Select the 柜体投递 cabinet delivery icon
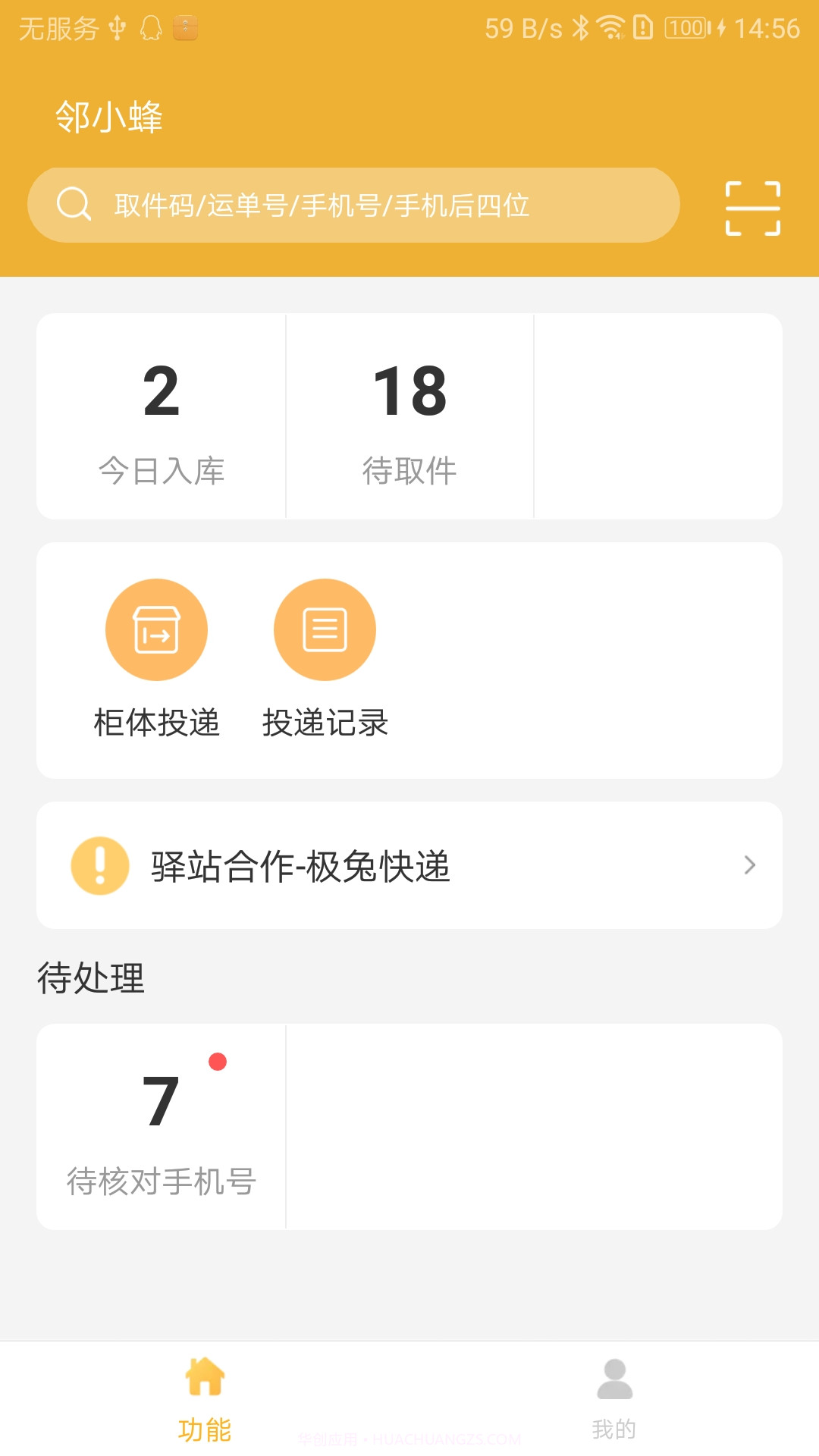 [x=156, y=629]
